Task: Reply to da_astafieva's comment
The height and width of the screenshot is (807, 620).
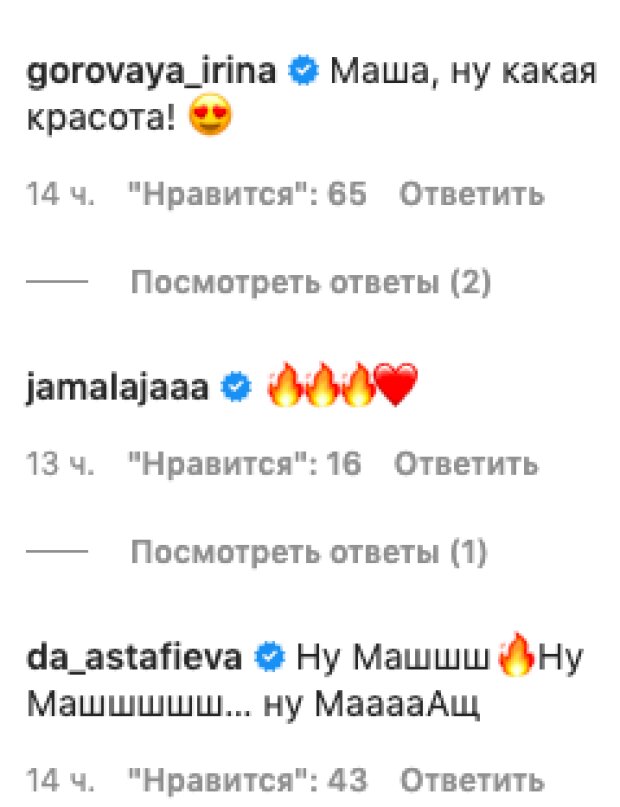Action: coord(471,780)
